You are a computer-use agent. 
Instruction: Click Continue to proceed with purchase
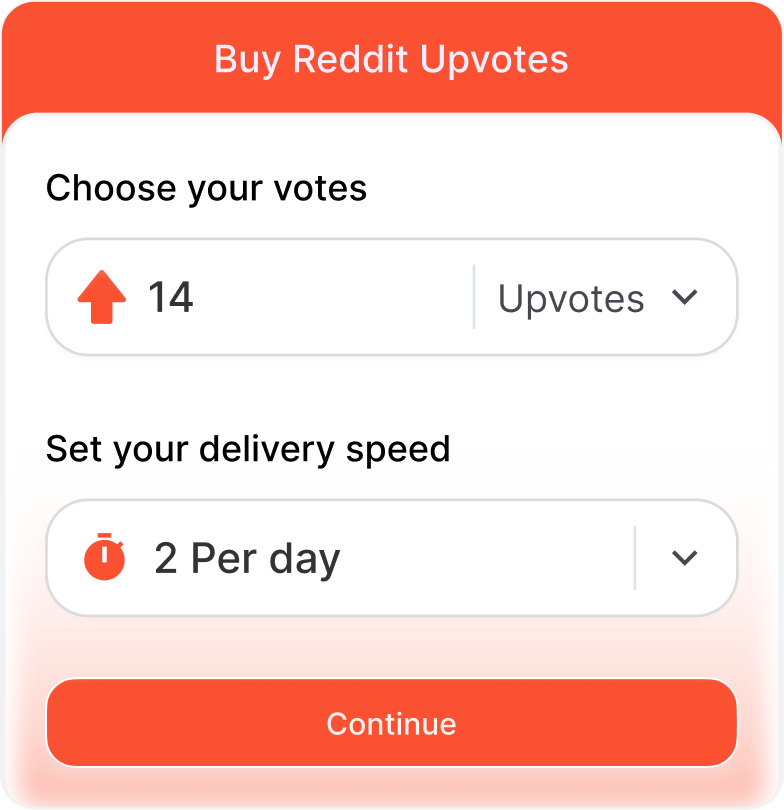click(392, 723)
